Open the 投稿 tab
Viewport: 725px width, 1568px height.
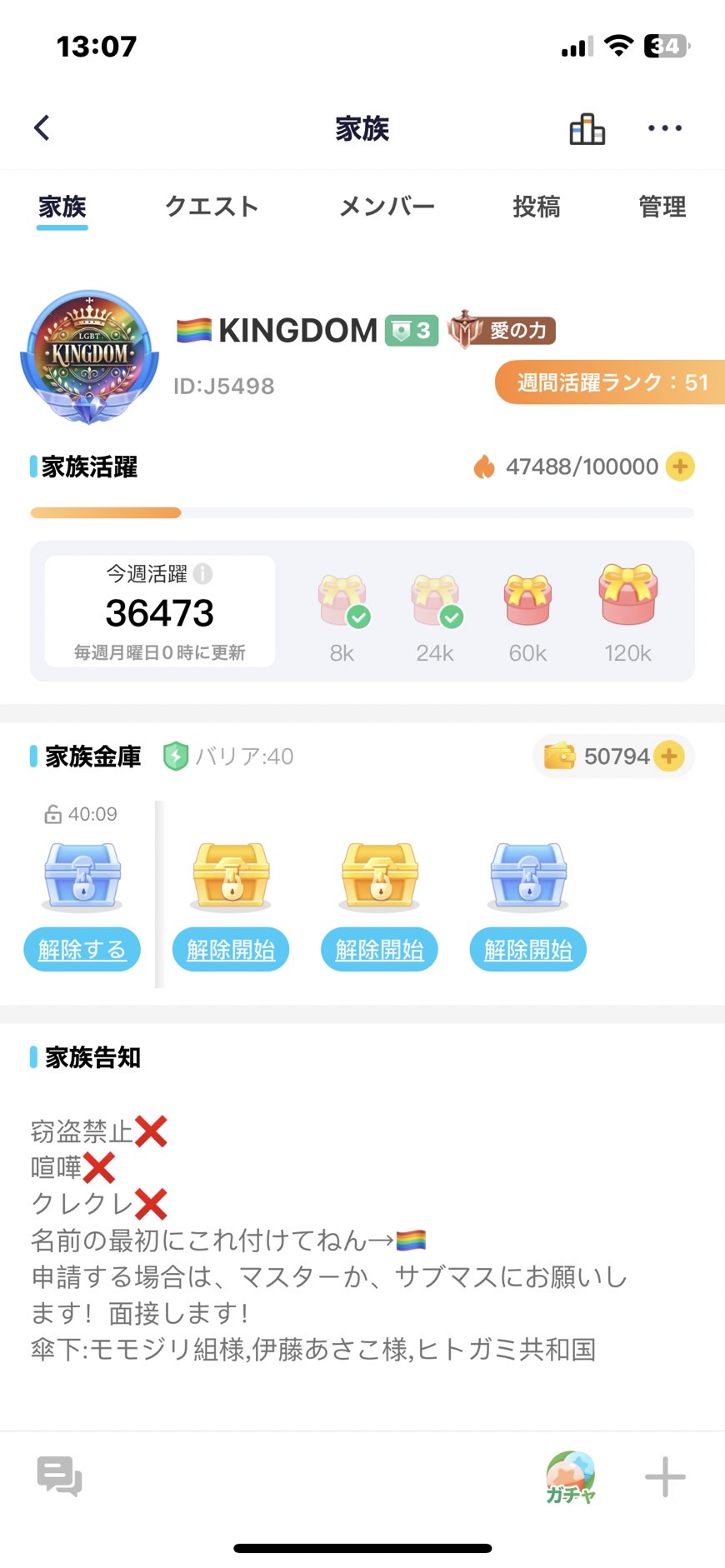[x=536, y=207]
